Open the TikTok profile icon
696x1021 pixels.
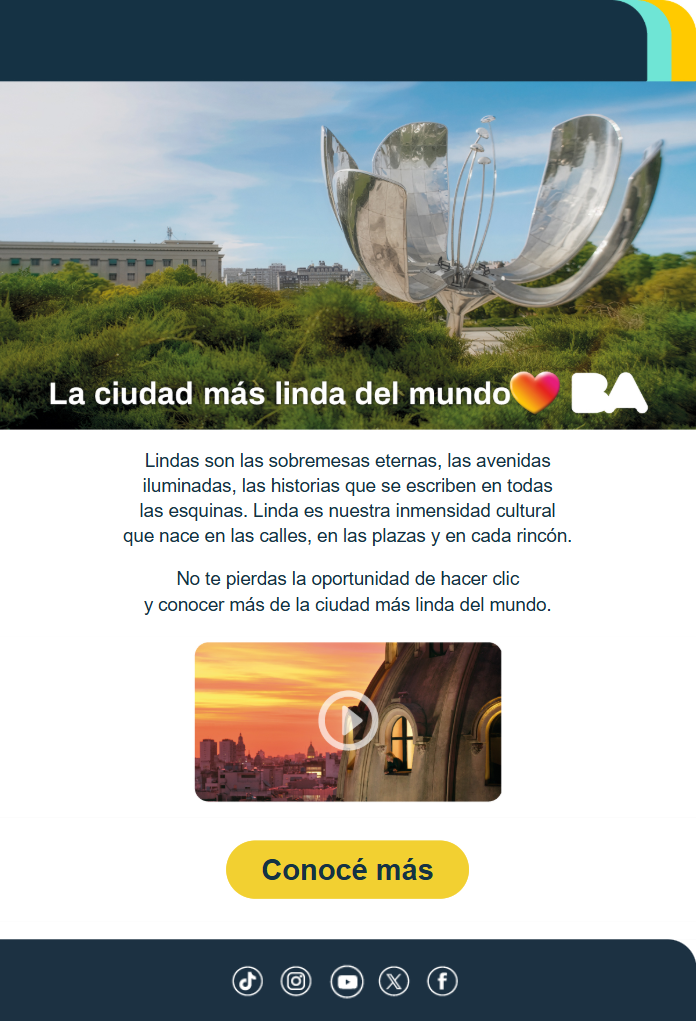248,982
